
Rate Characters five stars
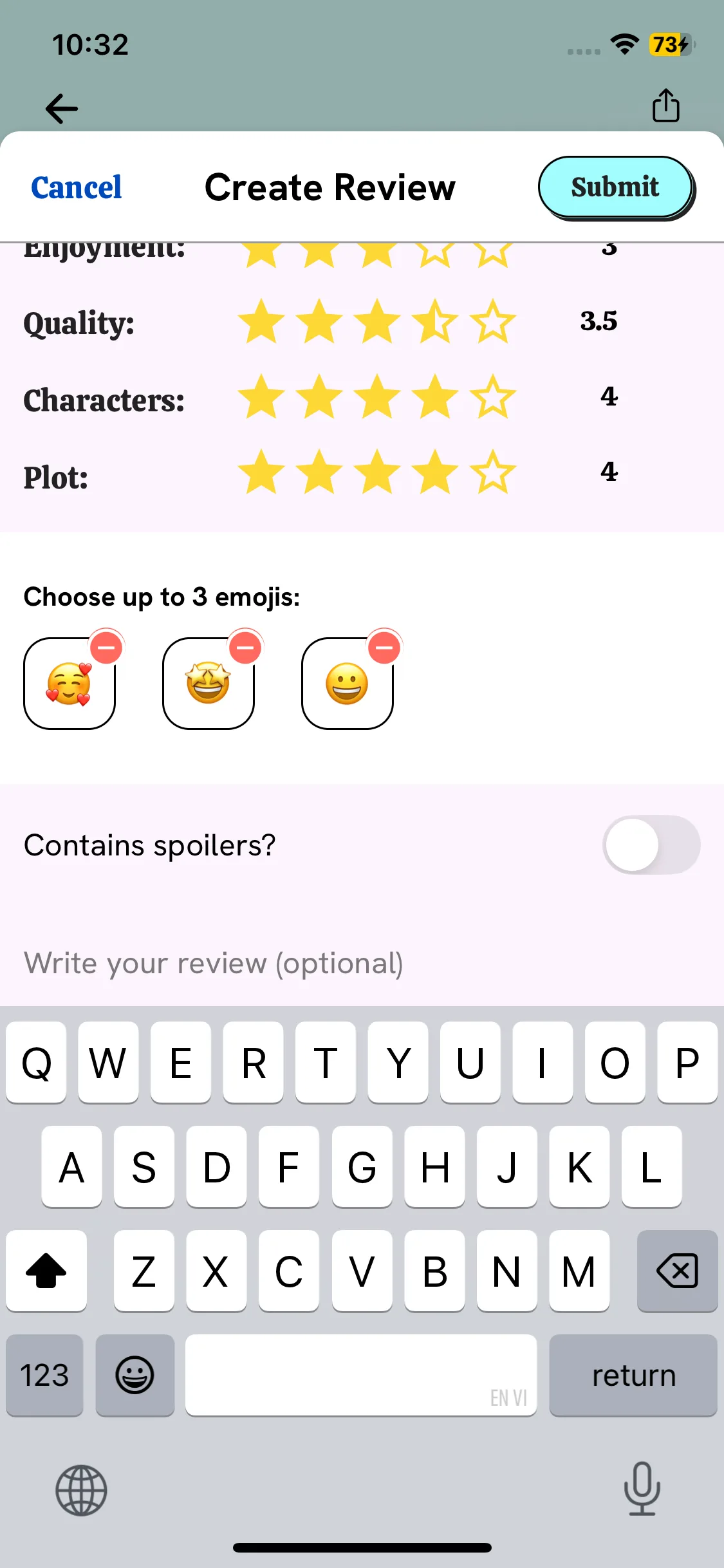coord(493,397)
